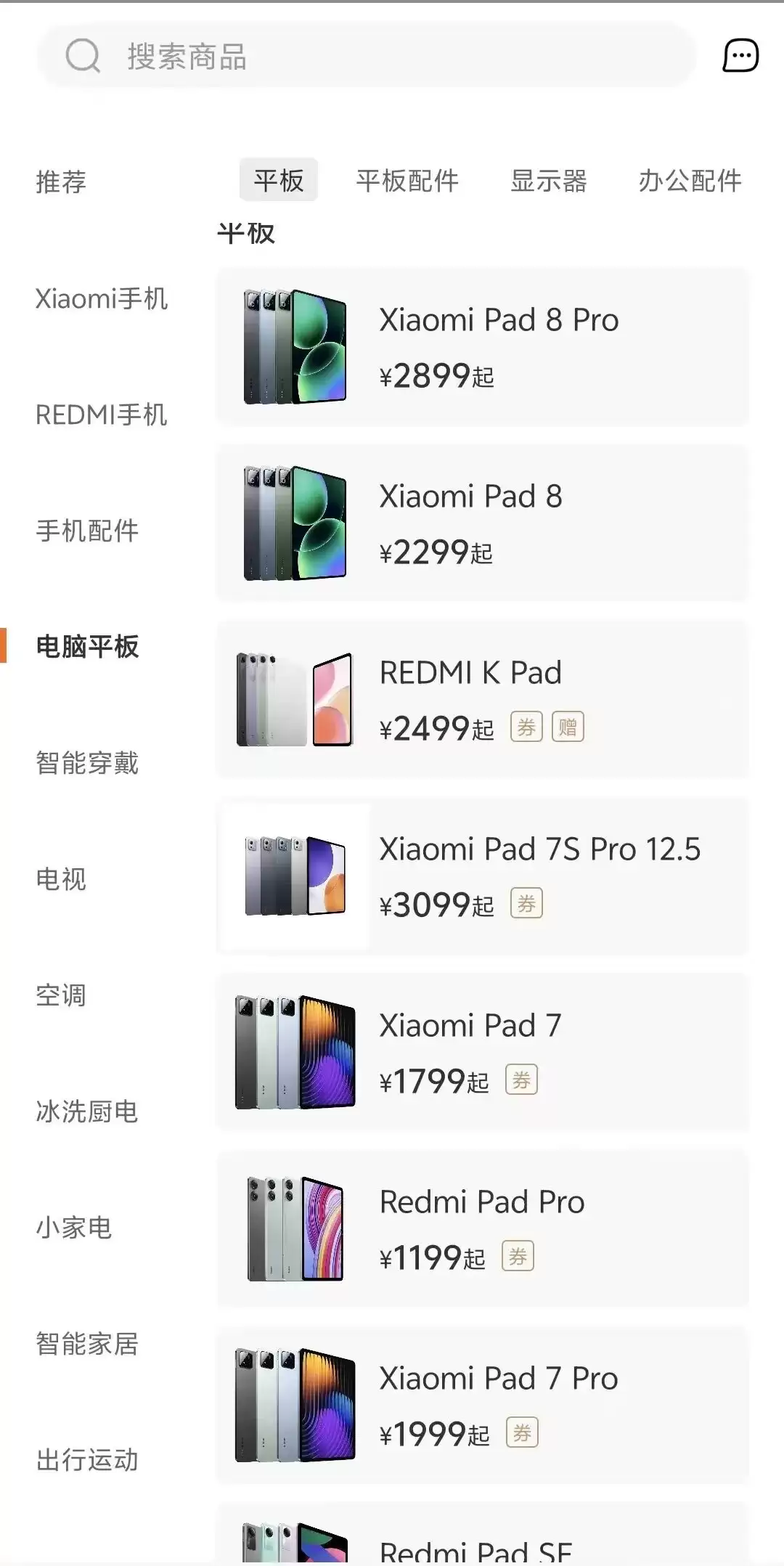
Task: Tap the 券 coupon badge on REDMI K Pad
Action: [526, 727]
